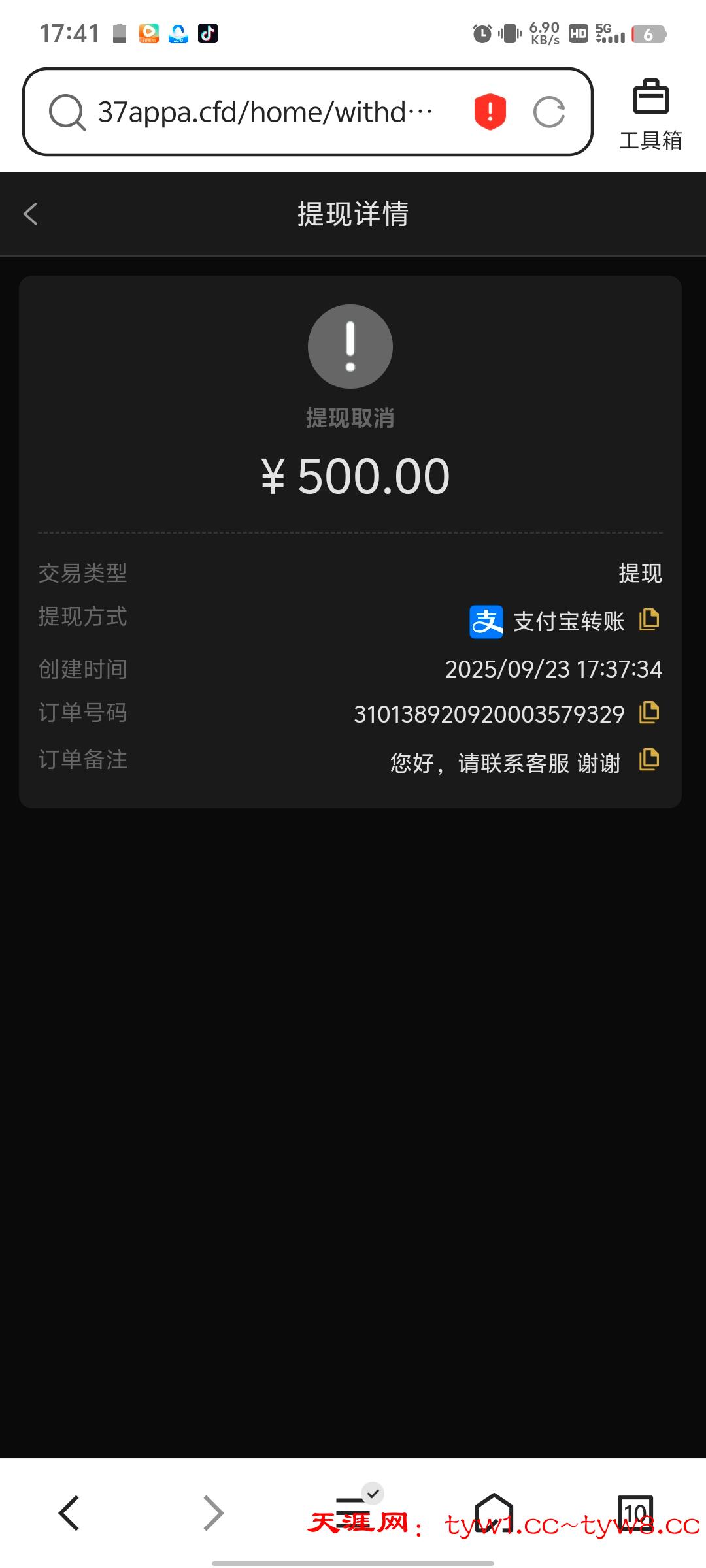Open the 工具箱 toolbox

point(650,114)
